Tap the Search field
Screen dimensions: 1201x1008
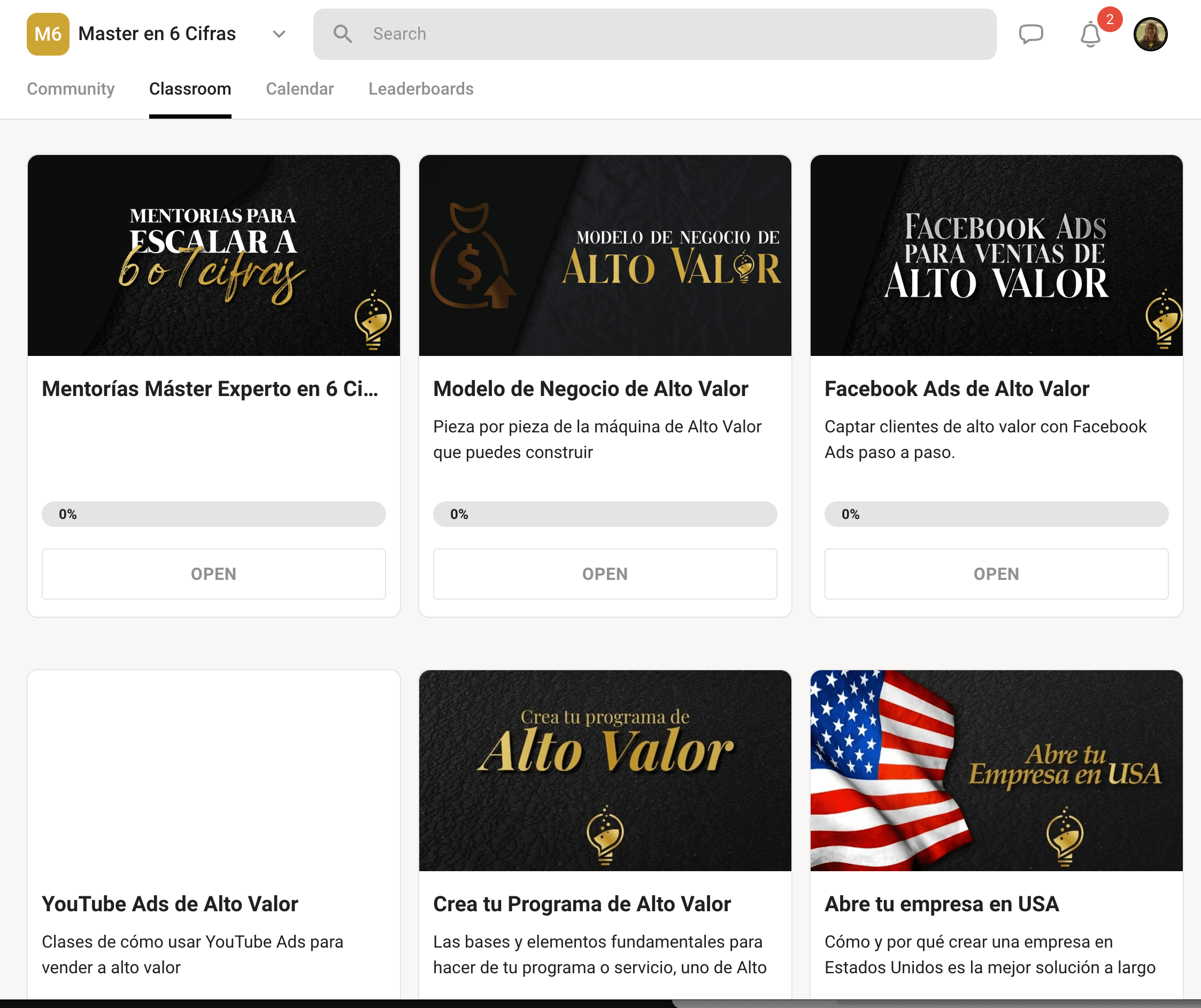(x=655, y=34)
